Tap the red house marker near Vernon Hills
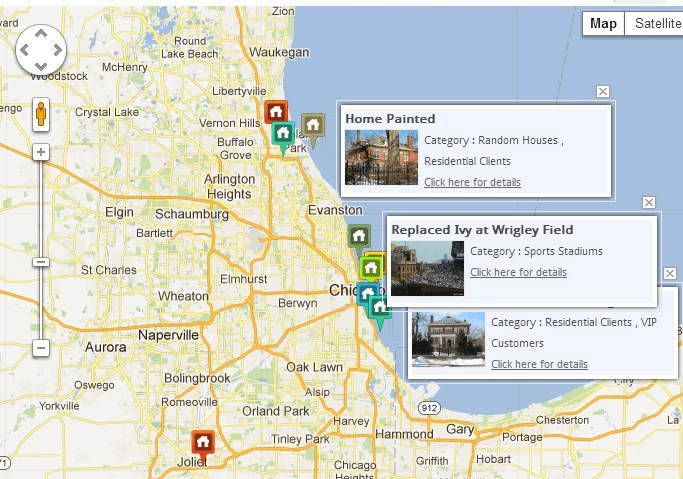Screen dimensions: 683x479 (276, 112)
